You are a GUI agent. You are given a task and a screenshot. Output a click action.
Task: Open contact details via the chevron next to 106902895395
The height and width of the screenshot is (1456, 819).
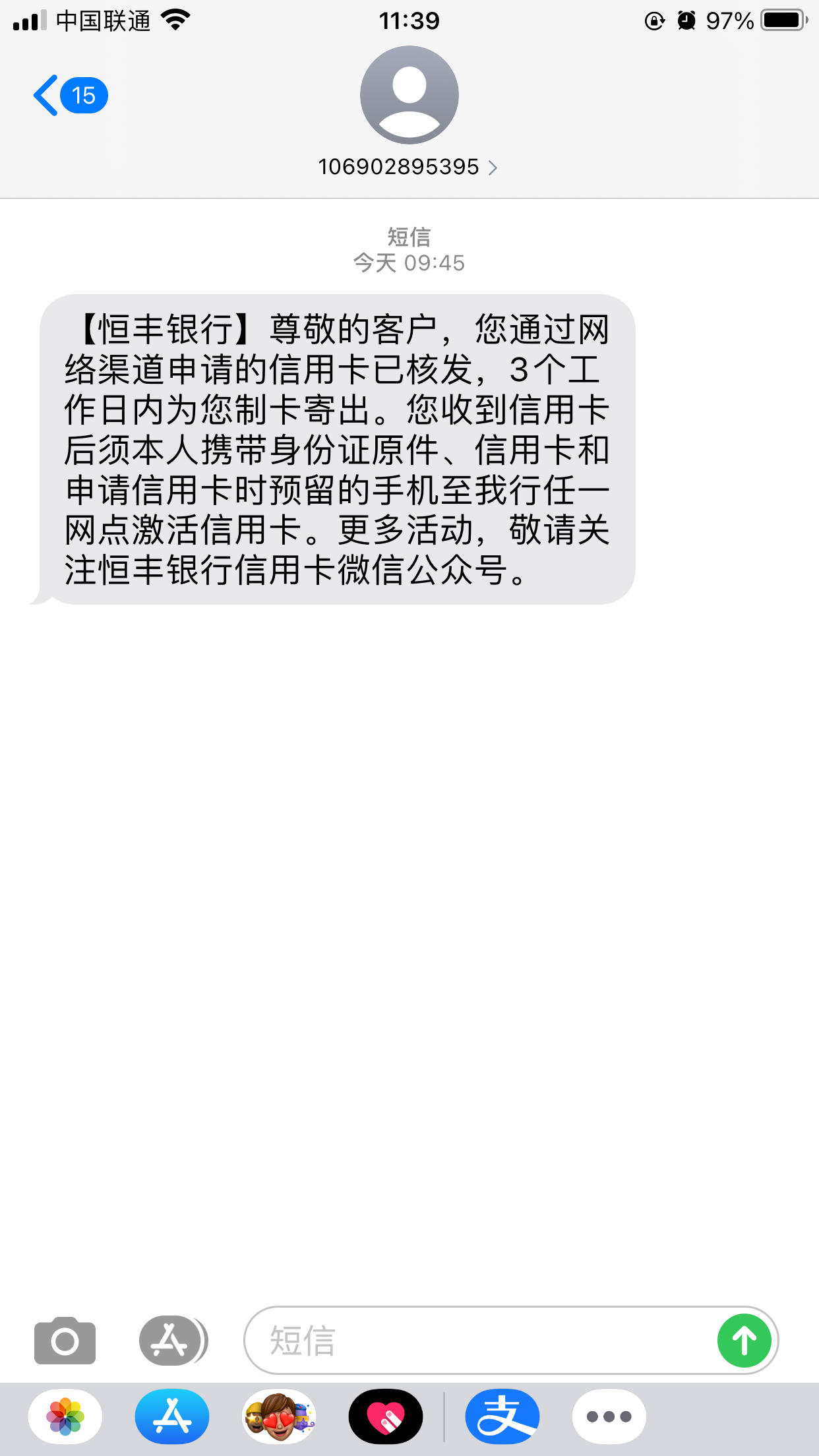[493, 167]
